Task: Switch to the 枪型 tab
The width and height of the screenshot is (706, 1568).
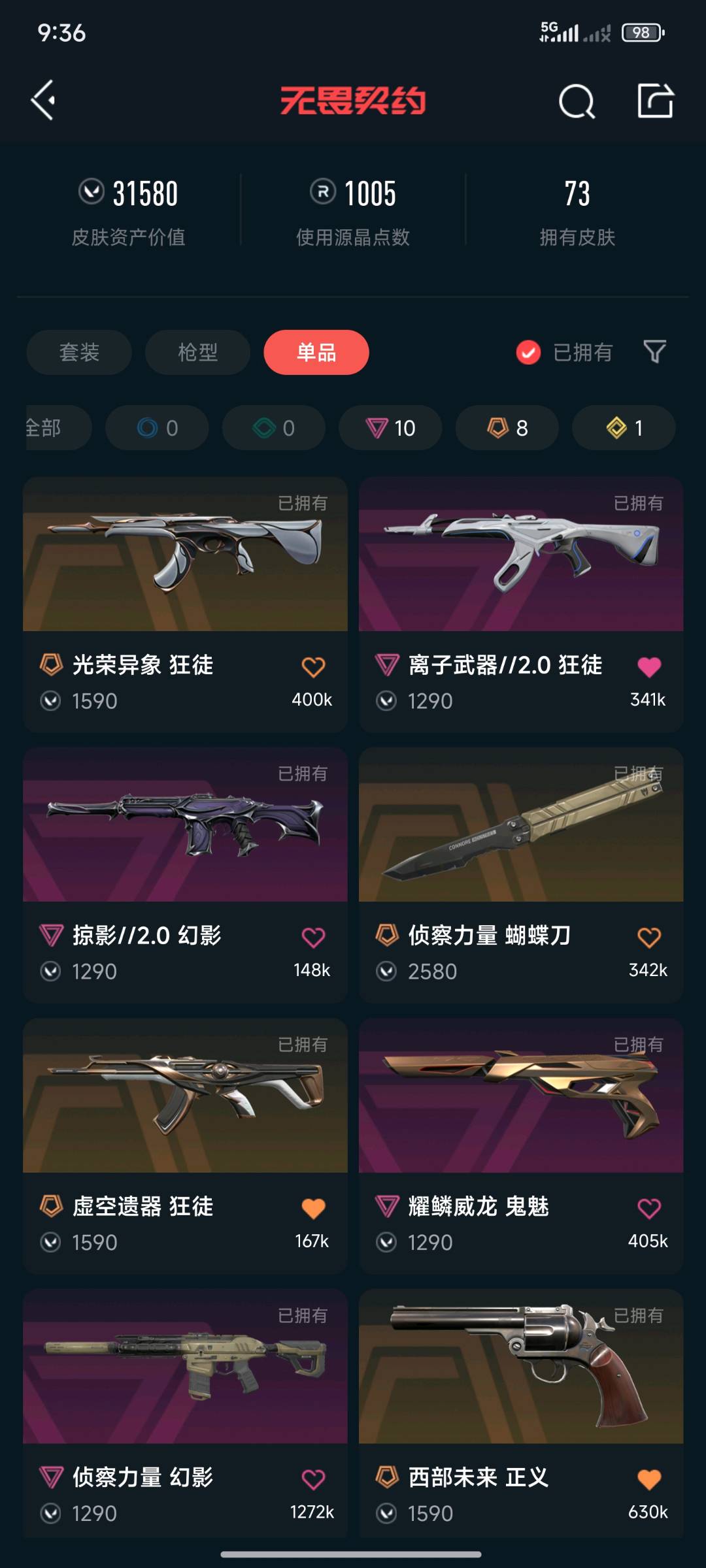Action: (x=197, y=352)
